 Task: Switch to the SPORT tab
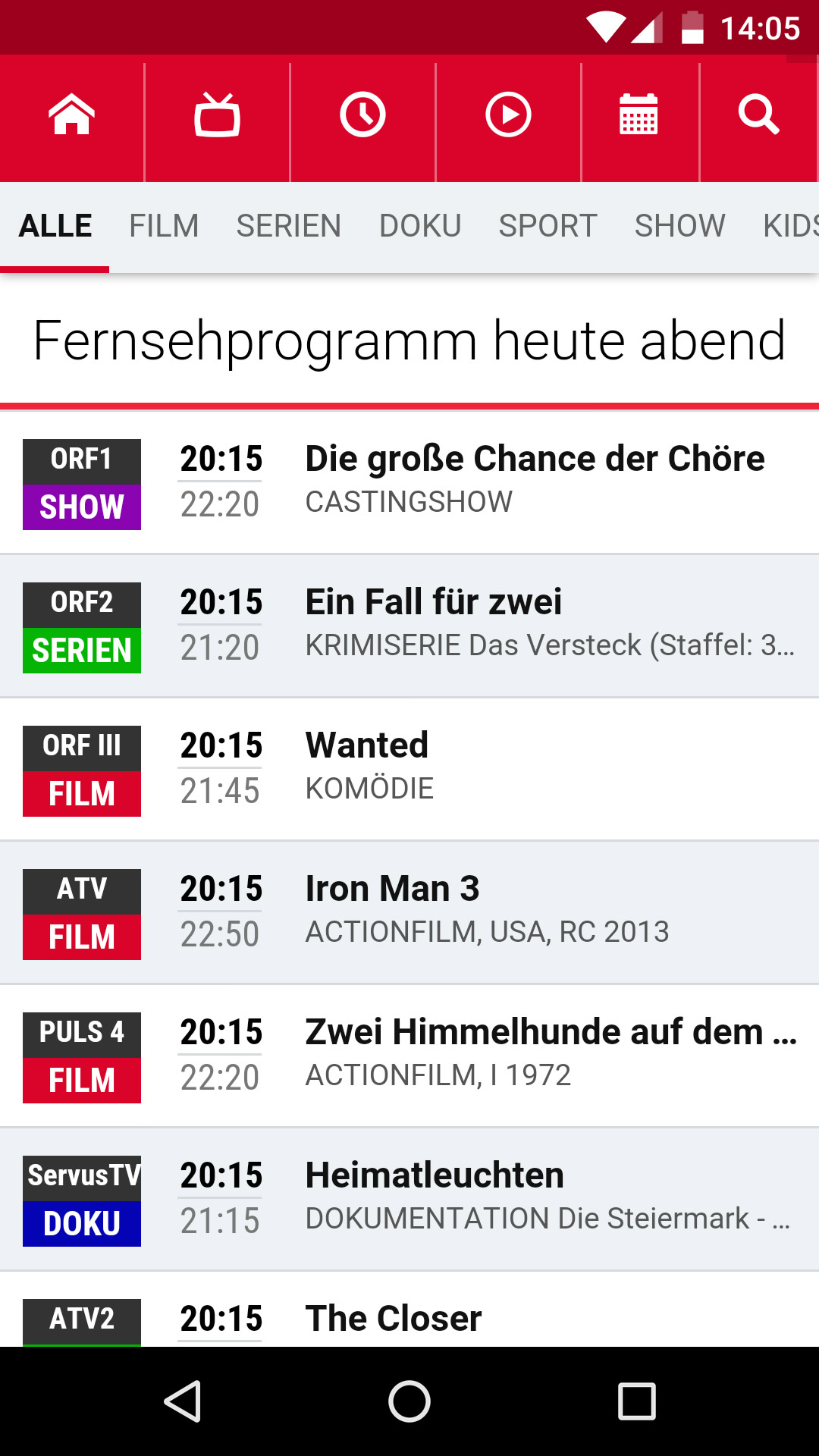(548, 226)
